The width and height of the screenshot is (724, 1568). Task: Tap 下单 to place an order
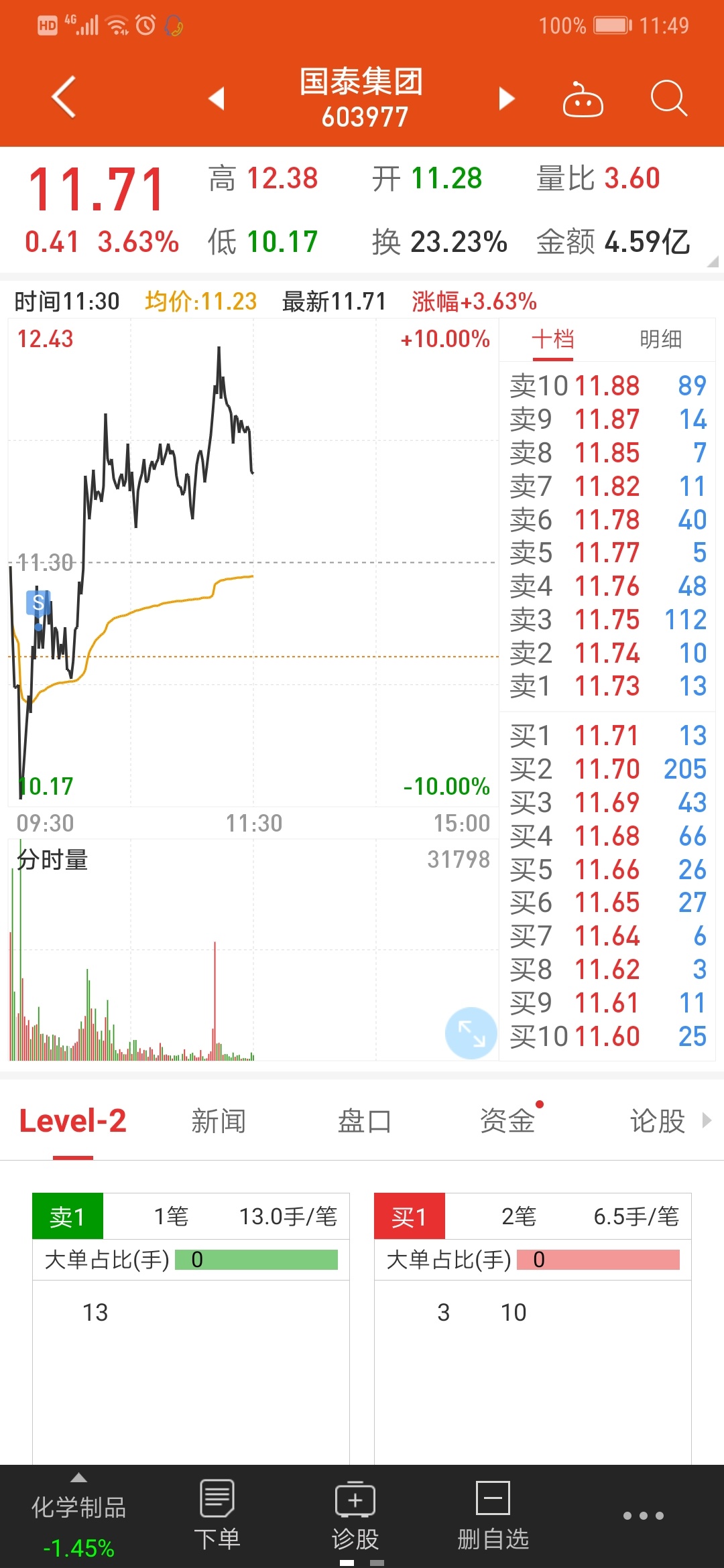(217, 1516)
